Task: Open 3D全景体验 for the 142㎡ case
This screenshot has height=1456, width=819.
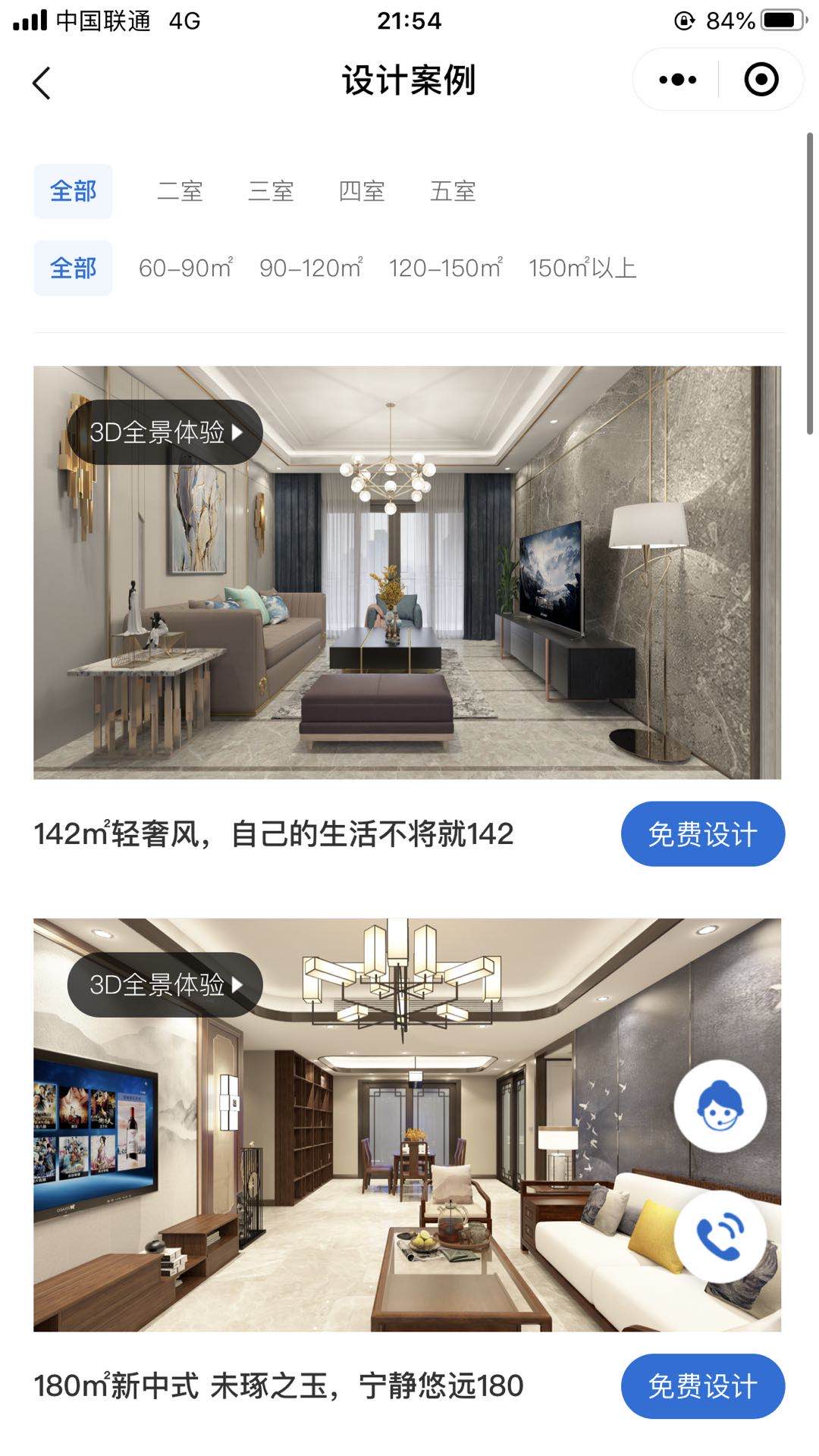Action: tap(165, 432)
